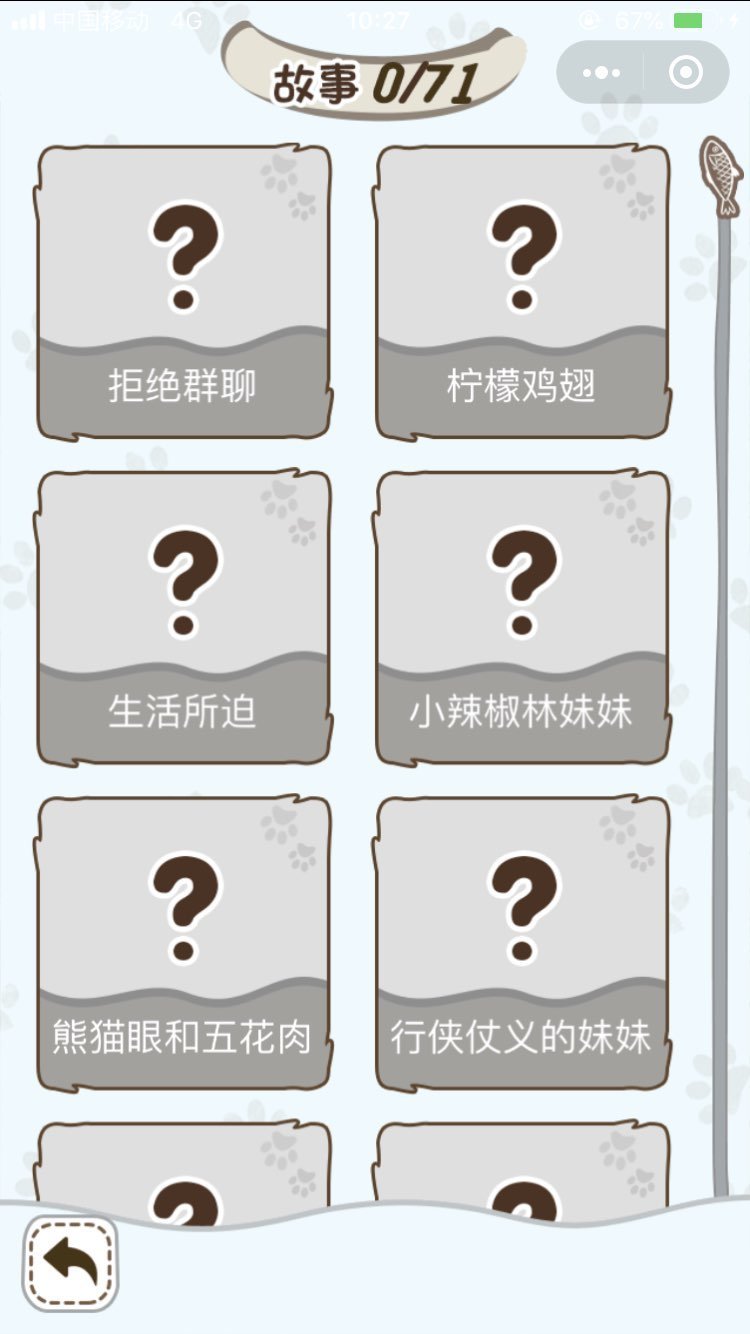
Task: Open the 柠檬鸡翅 story card
Action: click(x=522, y=292)
